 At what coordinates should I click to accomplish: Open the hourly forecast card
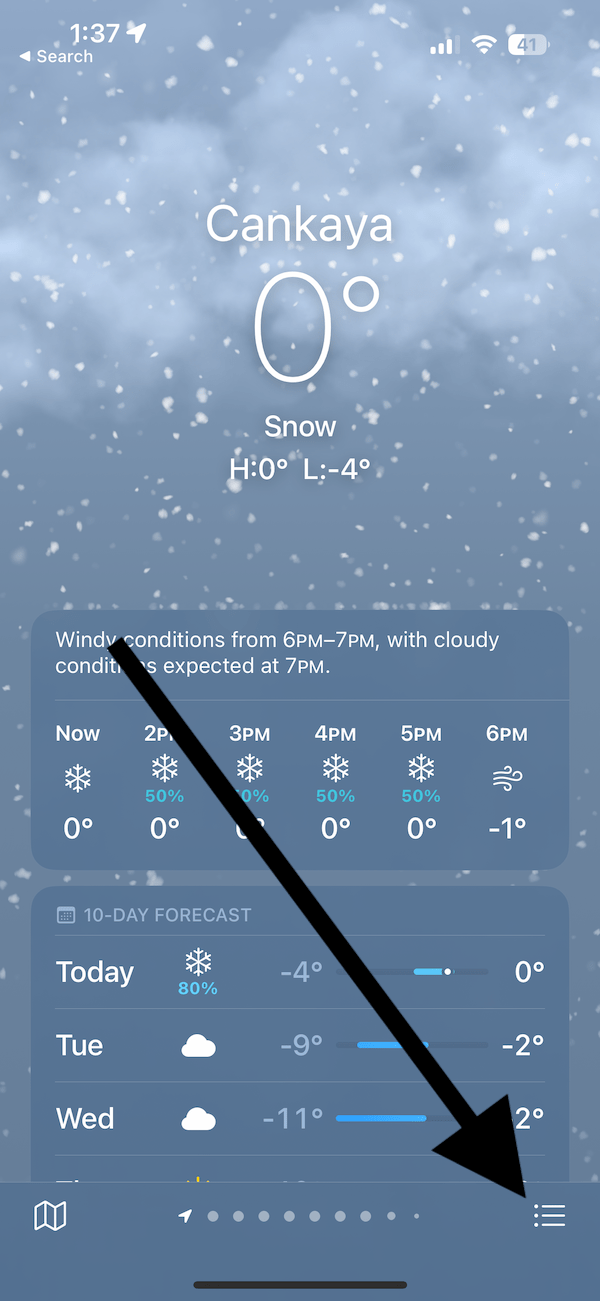click(300, 740)
